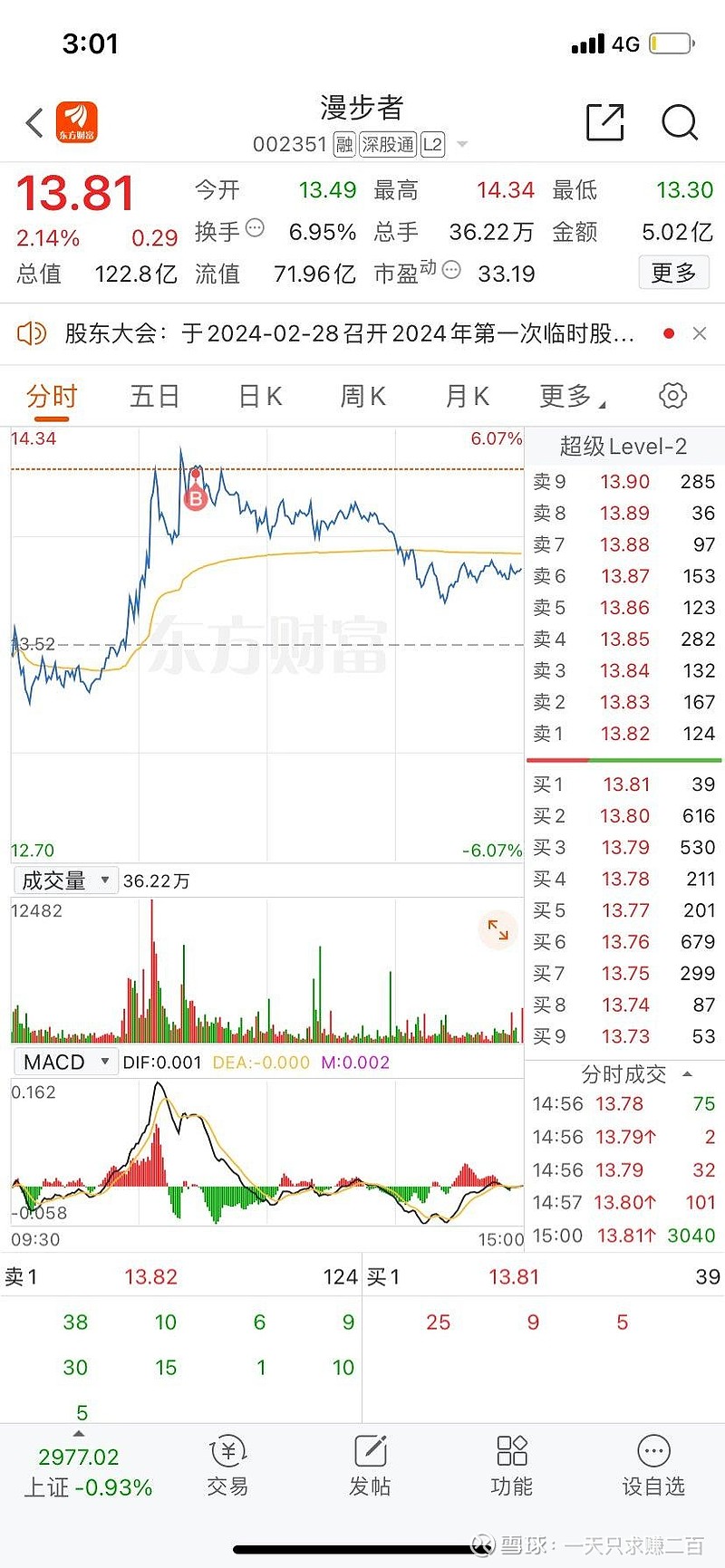Dismiss the shareholder meeting announcement
The image size is (725, 1568).
[x=700, y=333]
